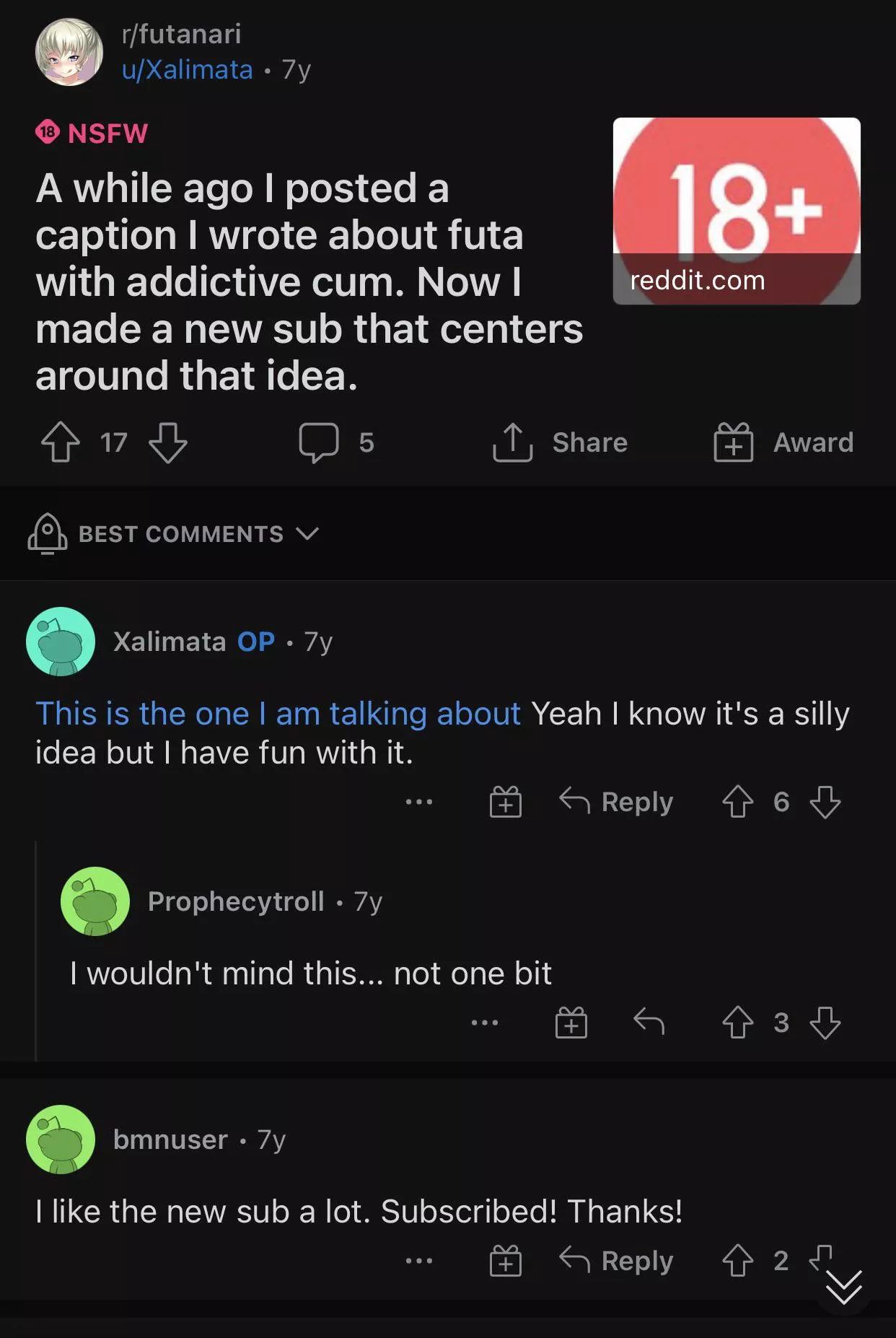Downvote the main post
Image resolution: width=896 pixels, height=1338 pixels.
tap(167, 442)
